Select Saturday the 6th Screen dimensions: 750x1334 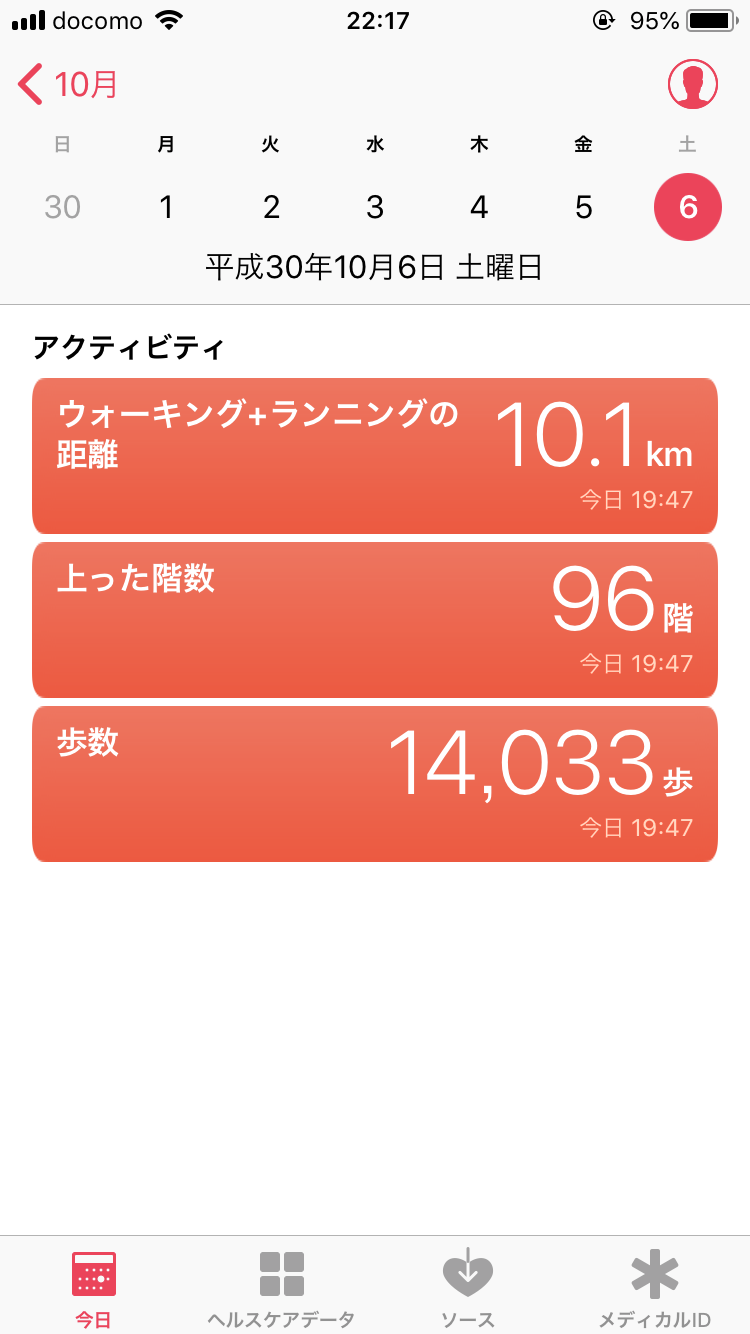pyautogui.click(x=688, y=207)
